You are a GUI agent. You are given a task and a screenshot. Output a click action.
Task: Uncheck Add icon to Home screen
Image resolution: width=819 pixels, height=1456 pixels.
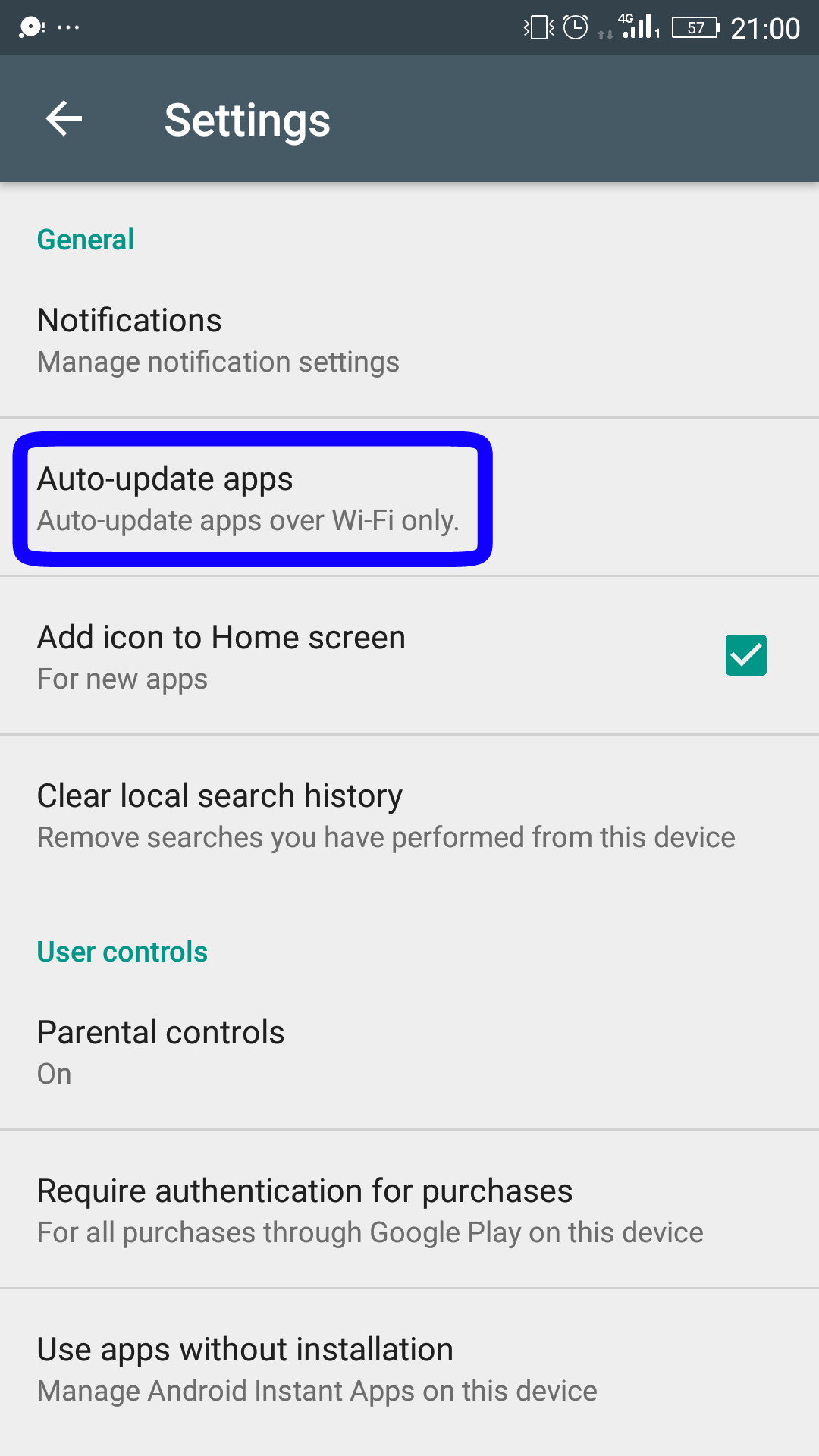pos(745,655)
